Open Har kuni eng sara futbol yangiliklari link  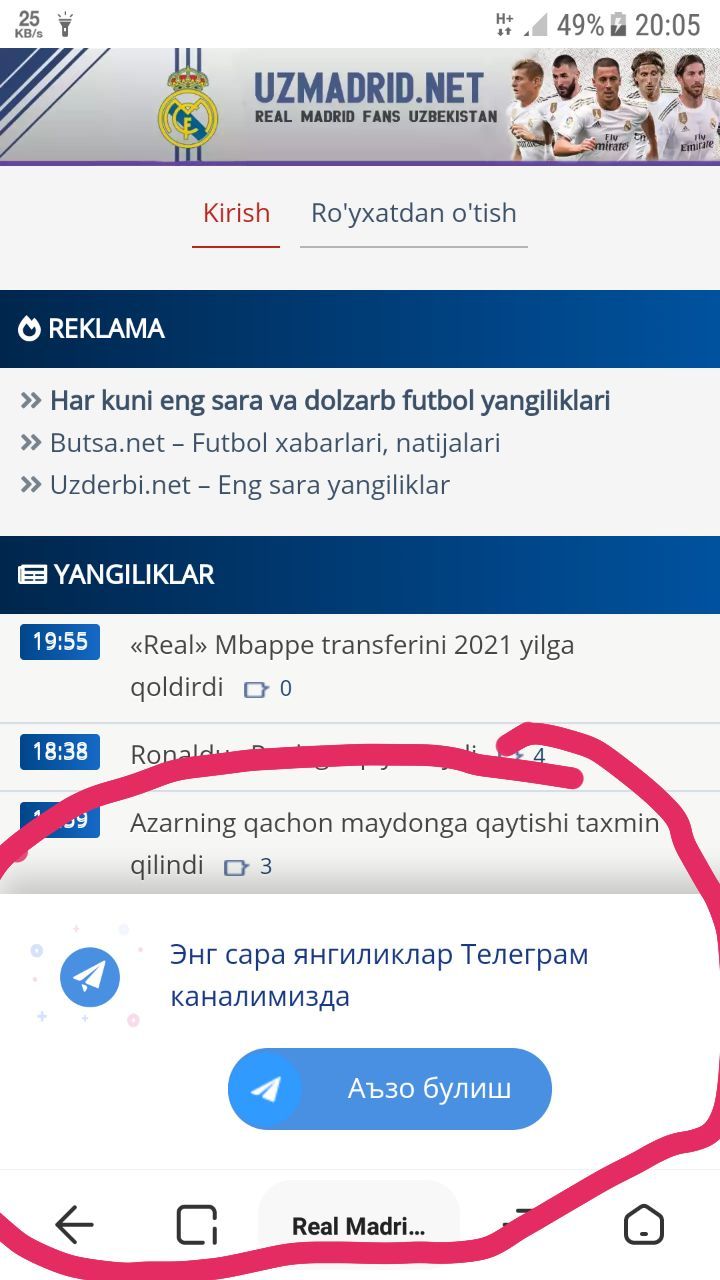pos(329,401)
